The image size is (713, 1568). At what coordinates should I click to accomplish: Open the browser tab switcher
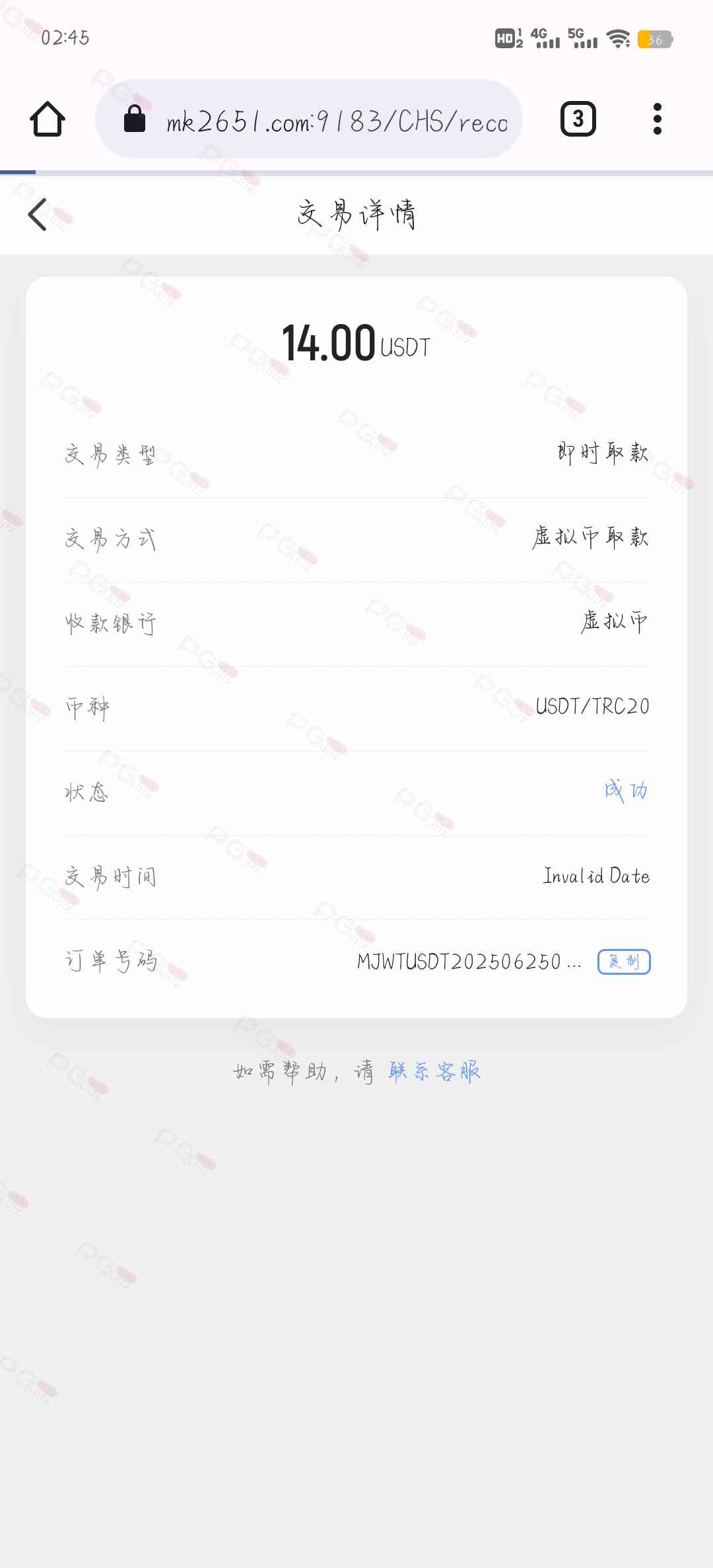578,119
